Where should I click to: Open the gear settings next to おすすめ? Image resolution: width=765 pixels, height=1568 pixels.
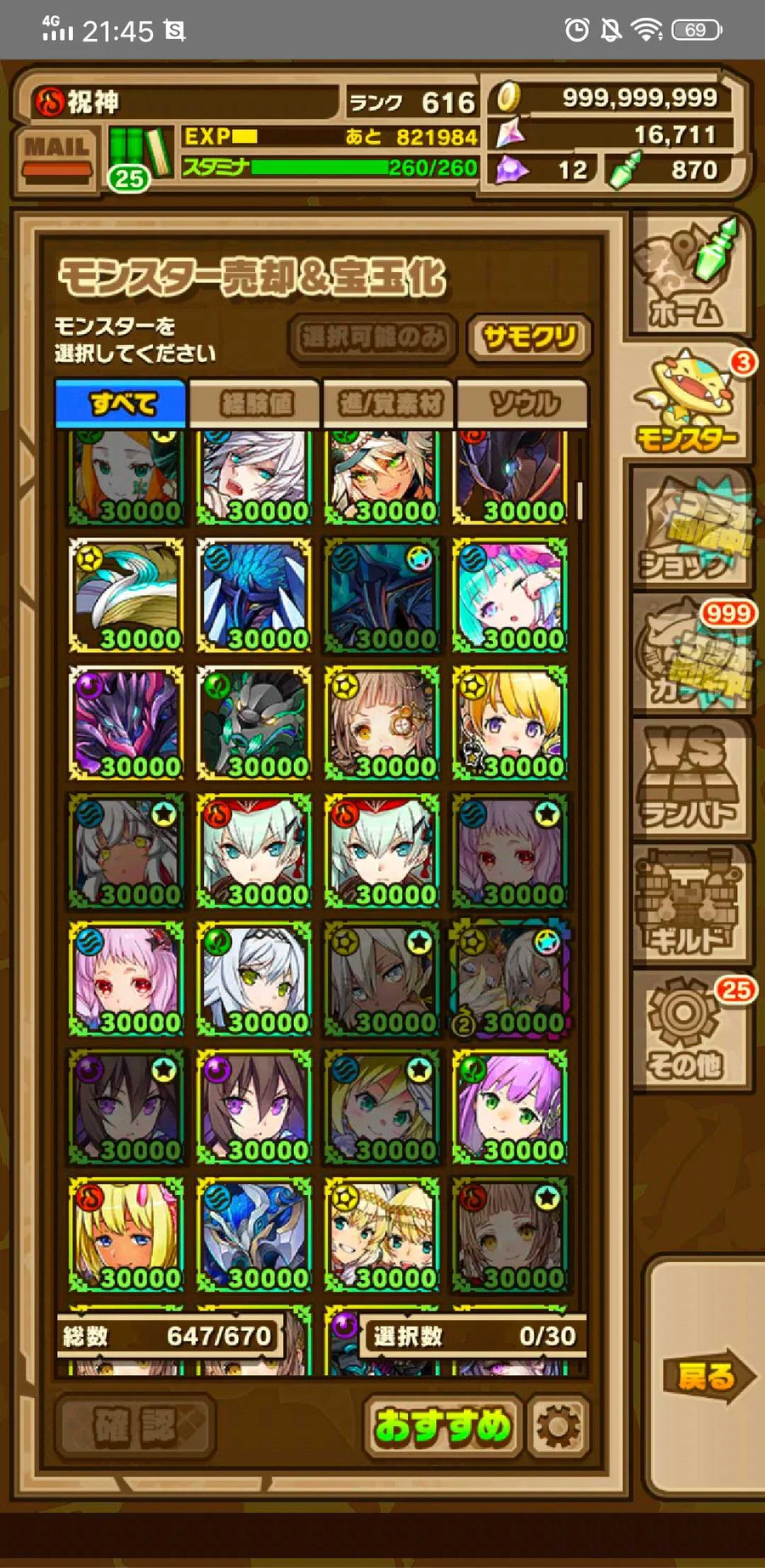(558, 1427)
